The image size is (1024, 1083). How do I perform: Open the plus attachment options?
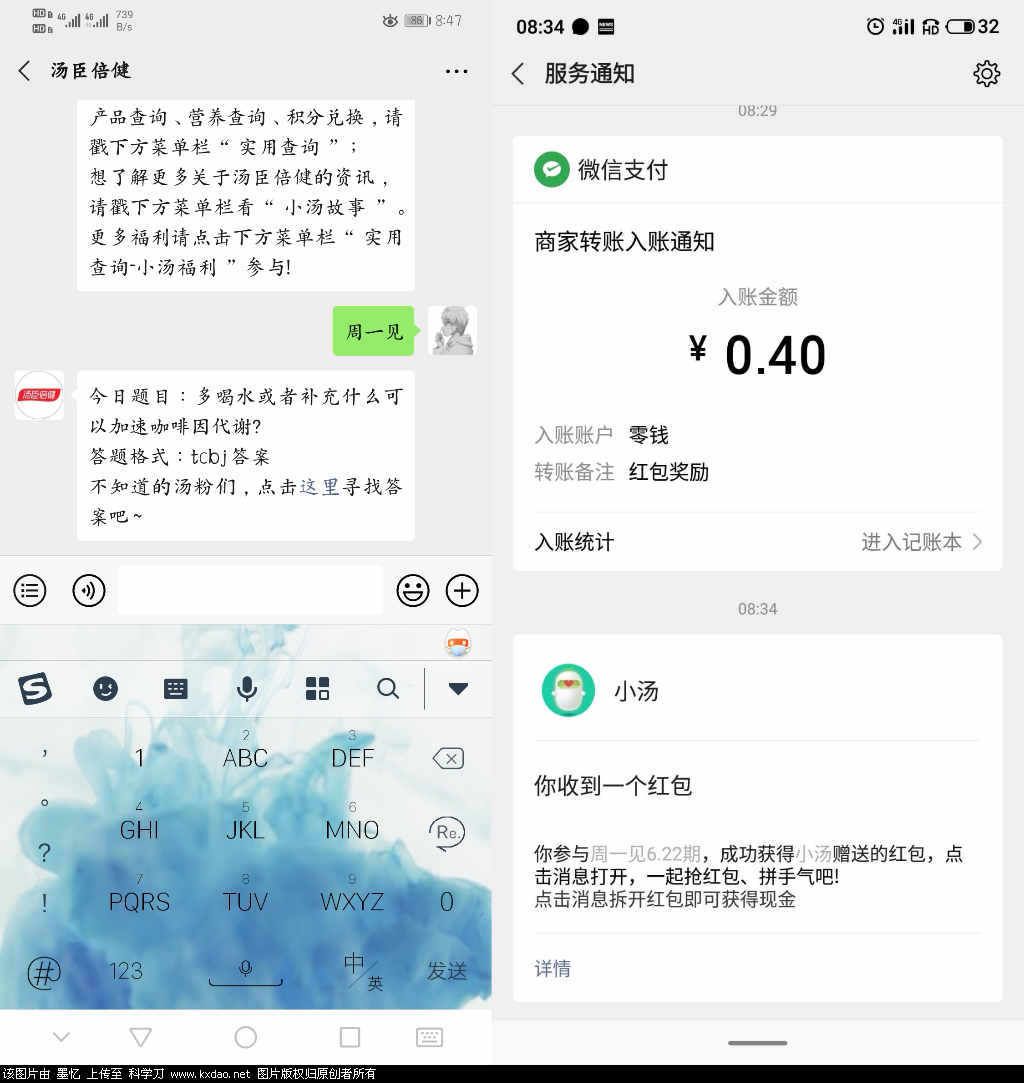[462, 590]
